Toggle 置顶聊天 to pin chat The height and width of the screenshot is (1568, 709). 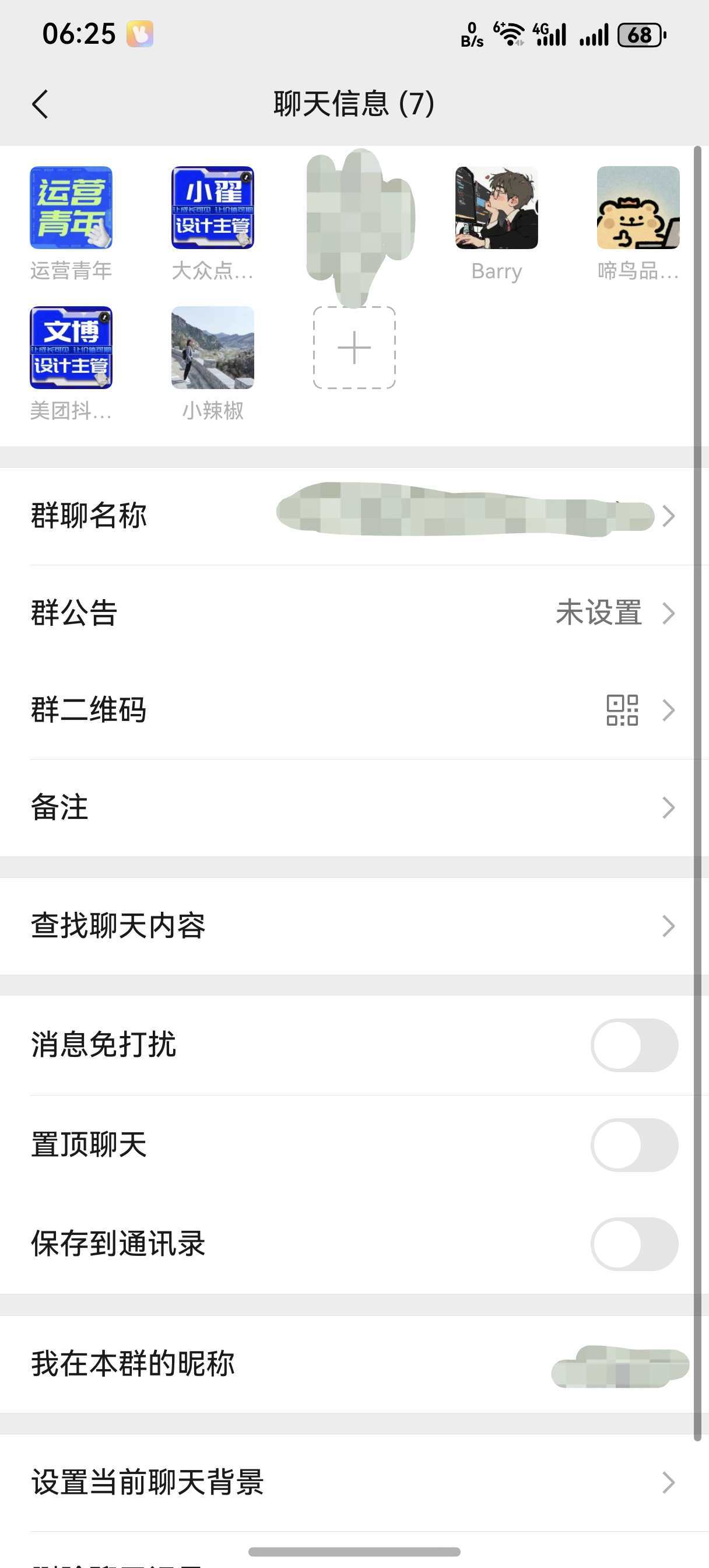click(634, 1145)
